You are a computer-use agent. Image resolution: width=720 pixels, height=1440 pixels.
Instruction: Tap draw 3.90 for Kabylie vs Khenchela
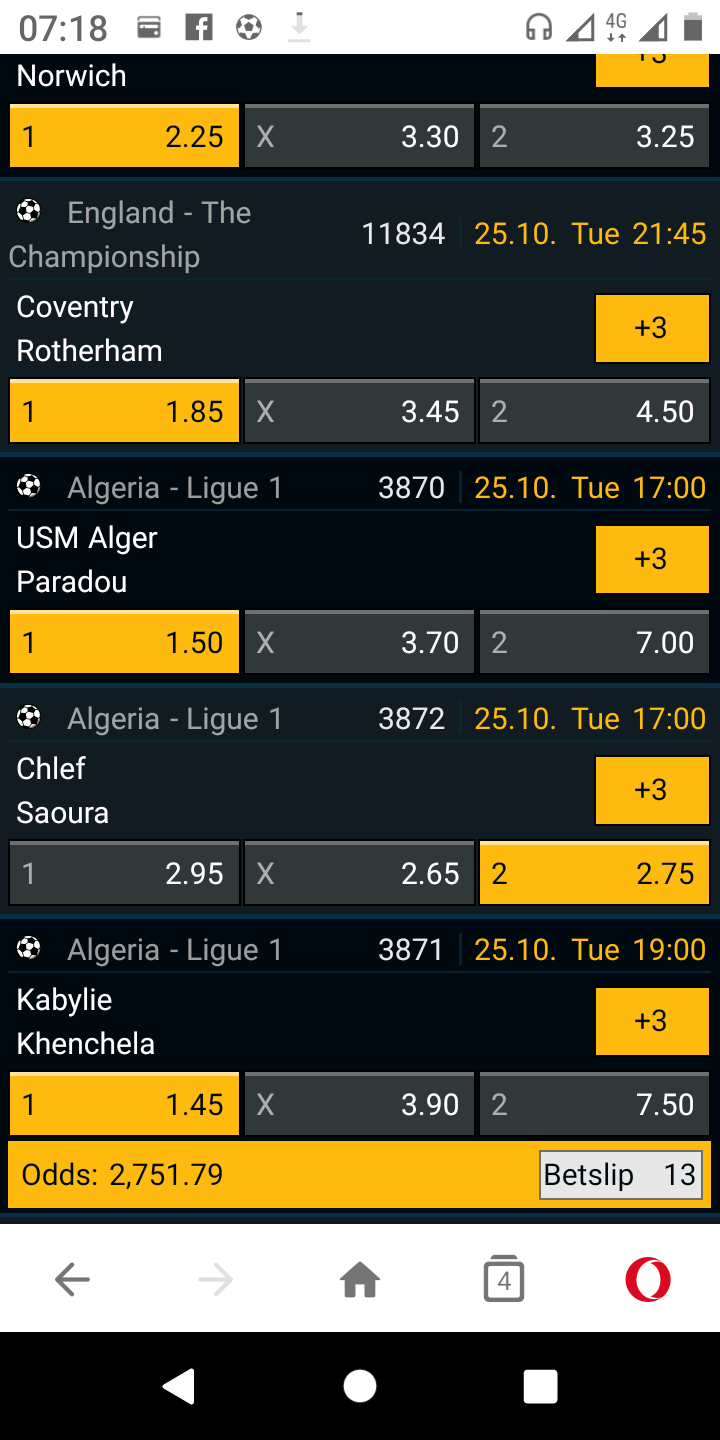click(x=359, y=1104)
